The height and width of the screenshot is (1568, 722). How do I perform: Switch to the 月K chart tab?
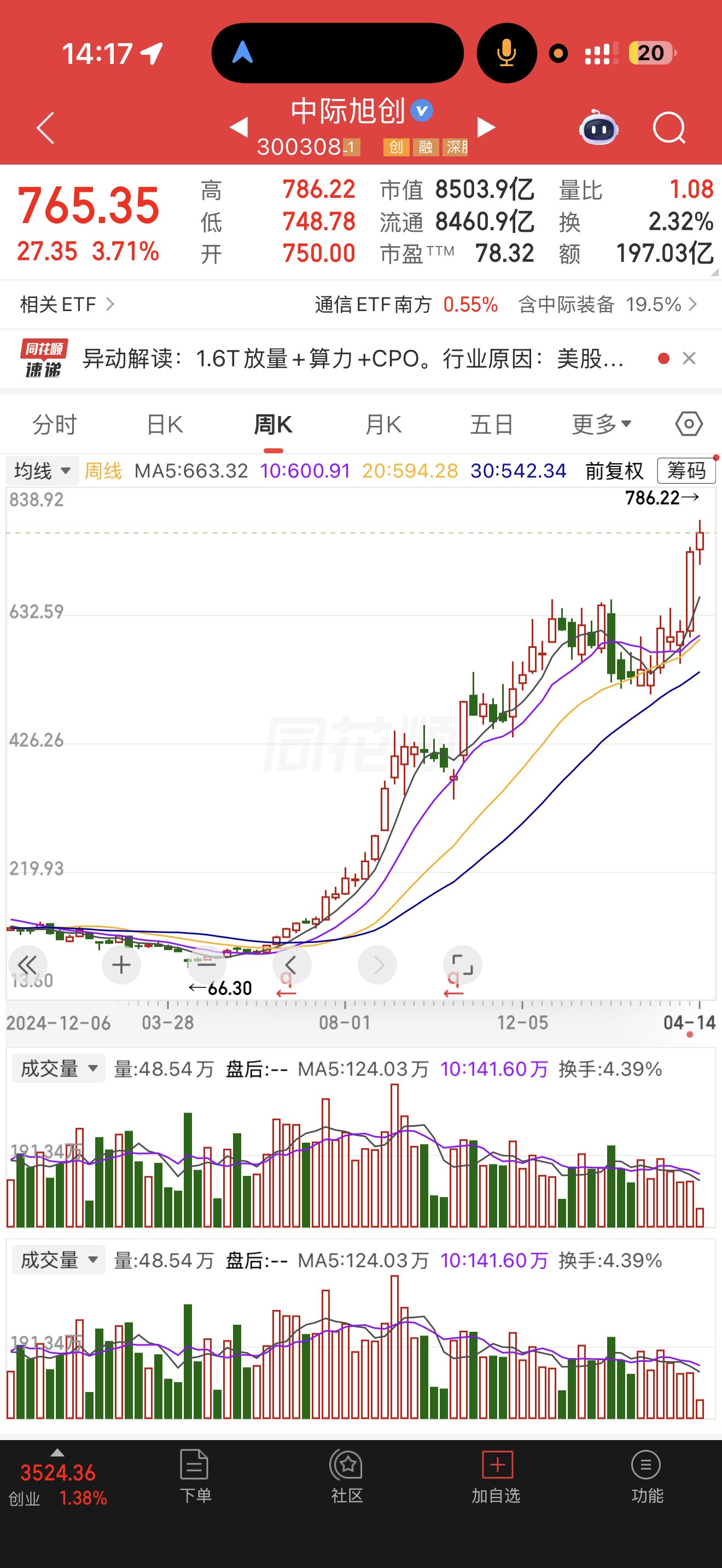383,424
